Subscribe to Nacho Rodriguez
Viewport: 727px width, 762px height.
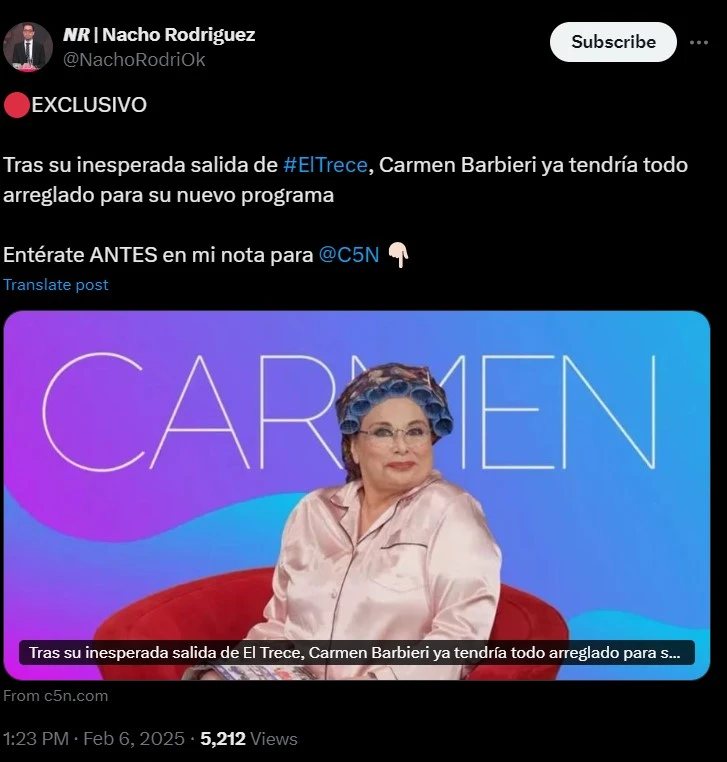point(613,42)
